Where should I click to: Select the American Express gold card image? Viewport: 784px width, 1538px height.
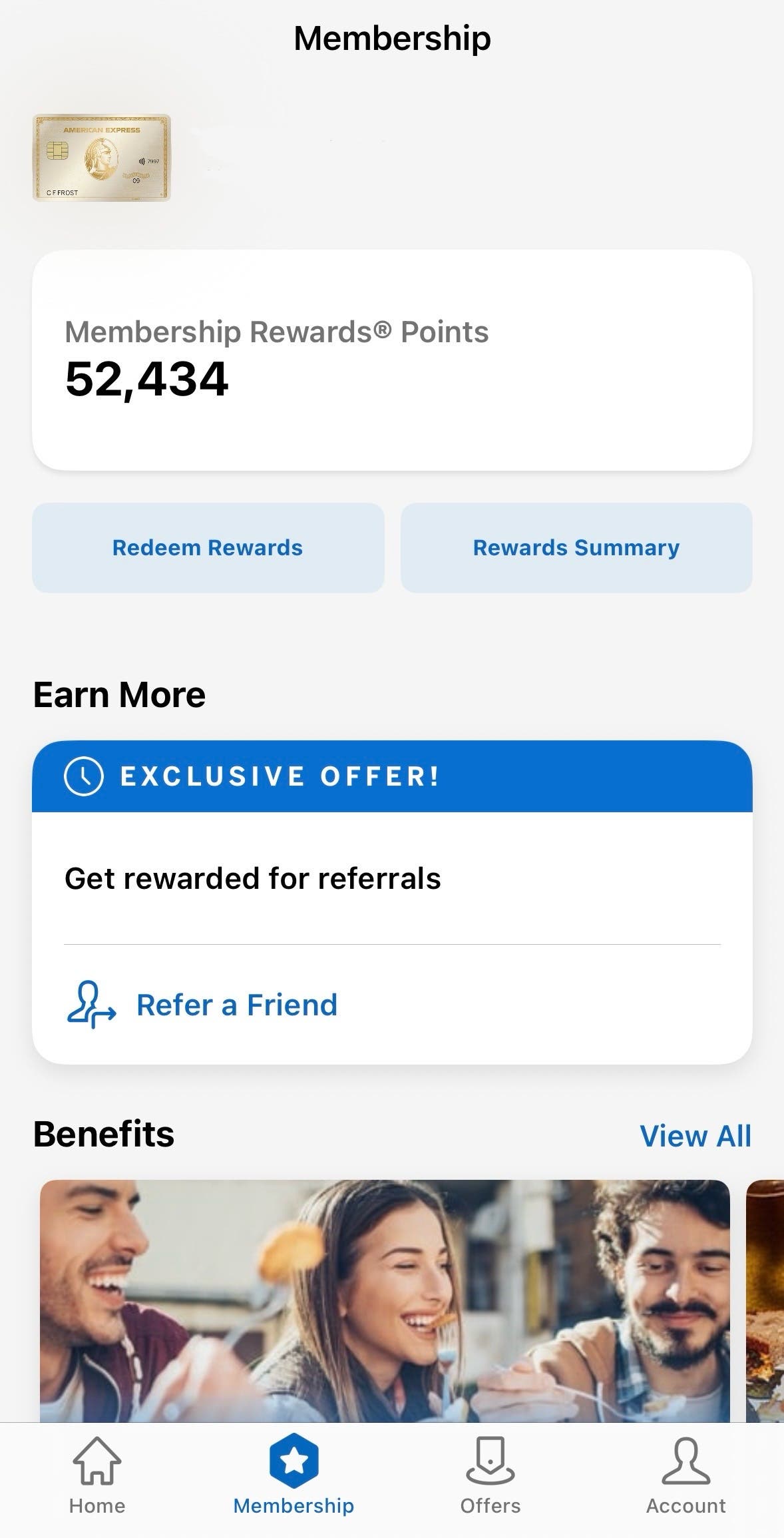pyautogui.click(x=102, y=158)
